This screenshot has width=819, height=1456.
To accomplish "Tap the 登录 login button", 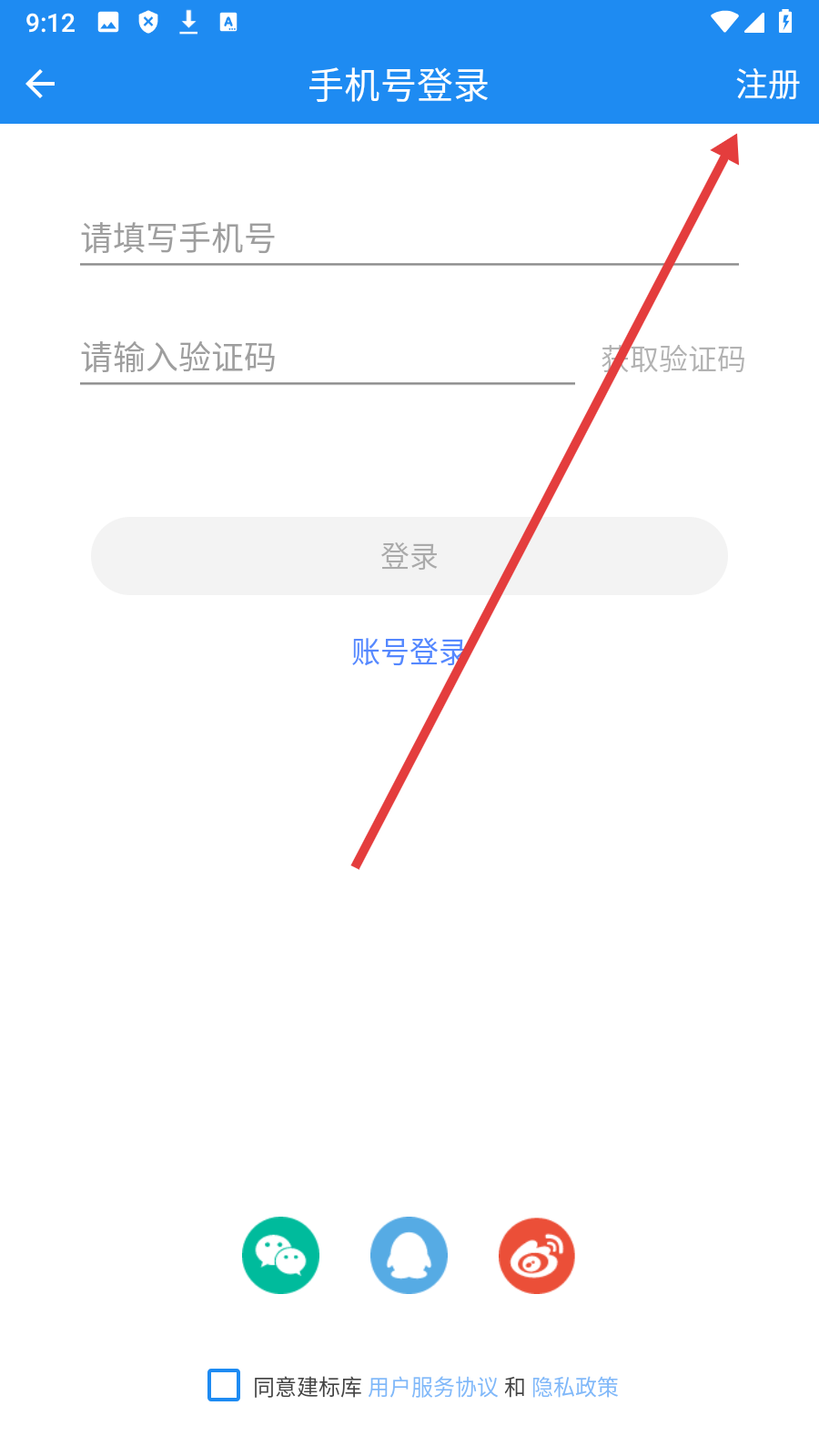I will click(x=409, y=556).
